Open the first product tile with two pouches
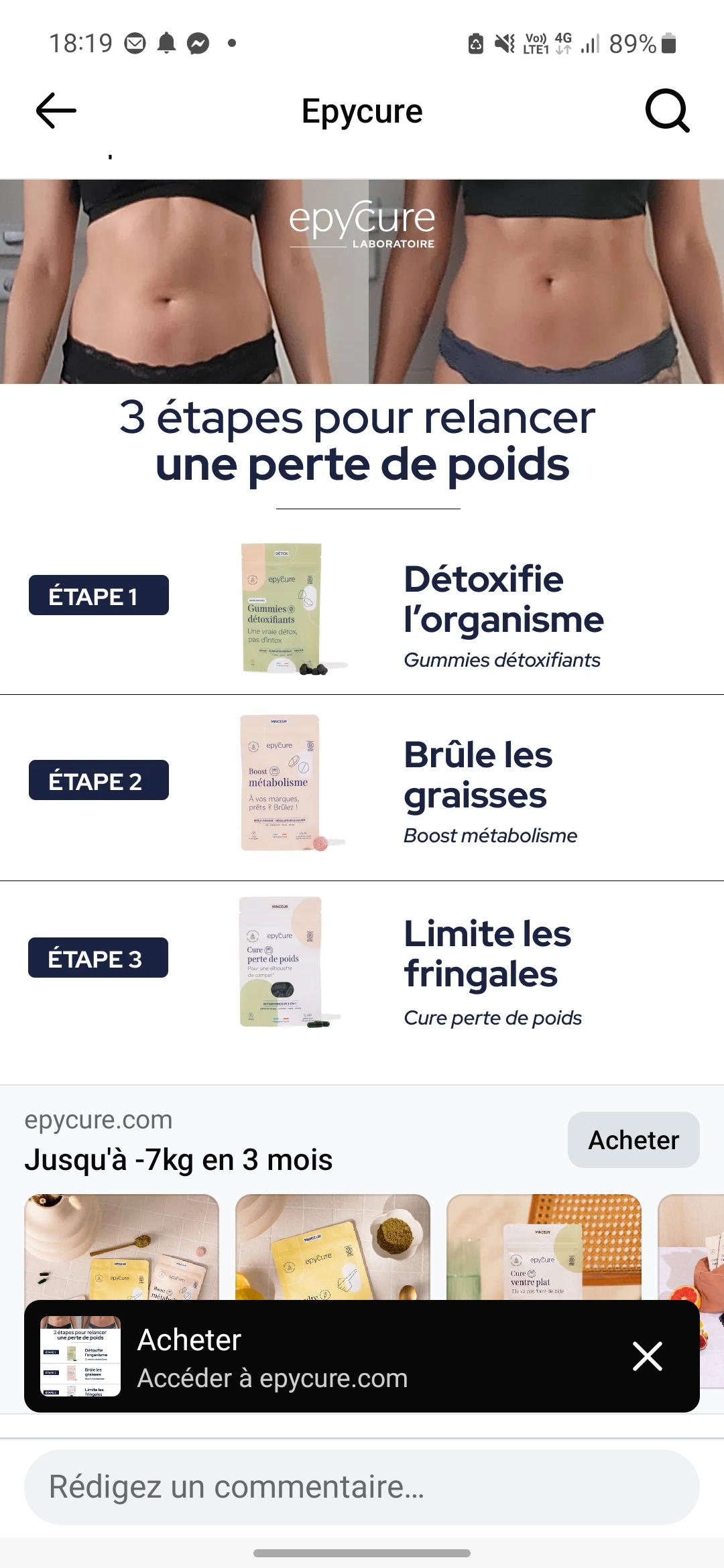Viewport: 724px width, 1568px height. coord(121,1247)
